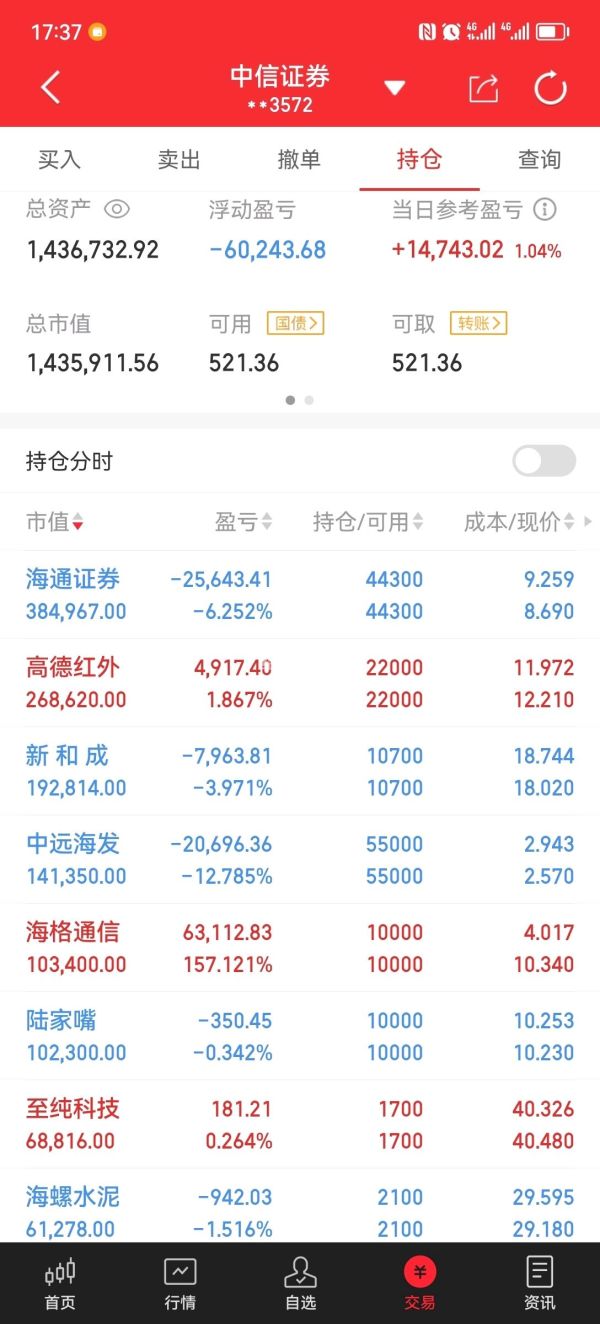Switch to the 自选 tab
The image size is (600, 1324).
point(300,1284)
